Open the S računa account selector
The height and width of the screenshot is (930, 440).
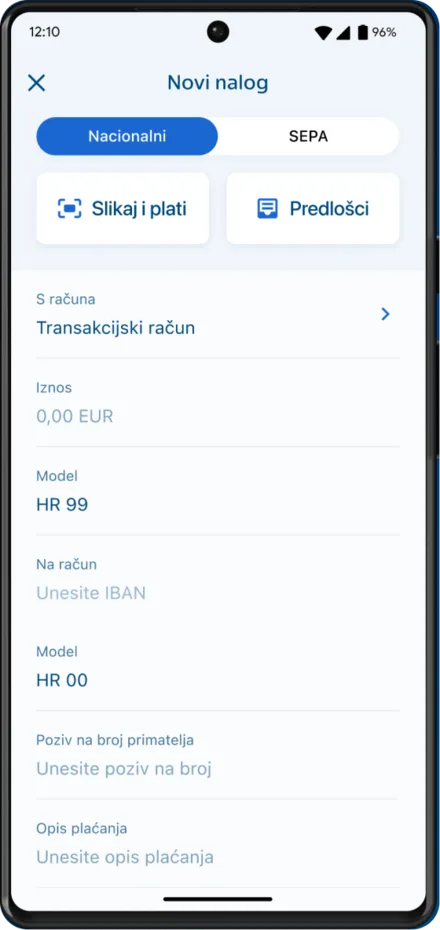tap(218, 314)
